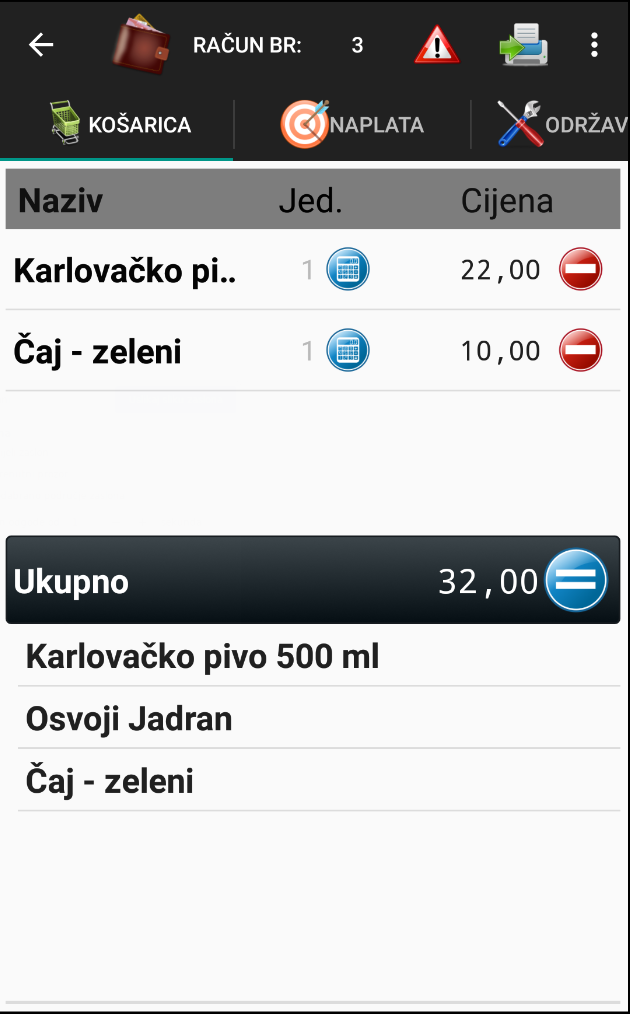Select the Košarica tab
The width and height of the screenshot is (630, 1014).
[x=117, y=124]
